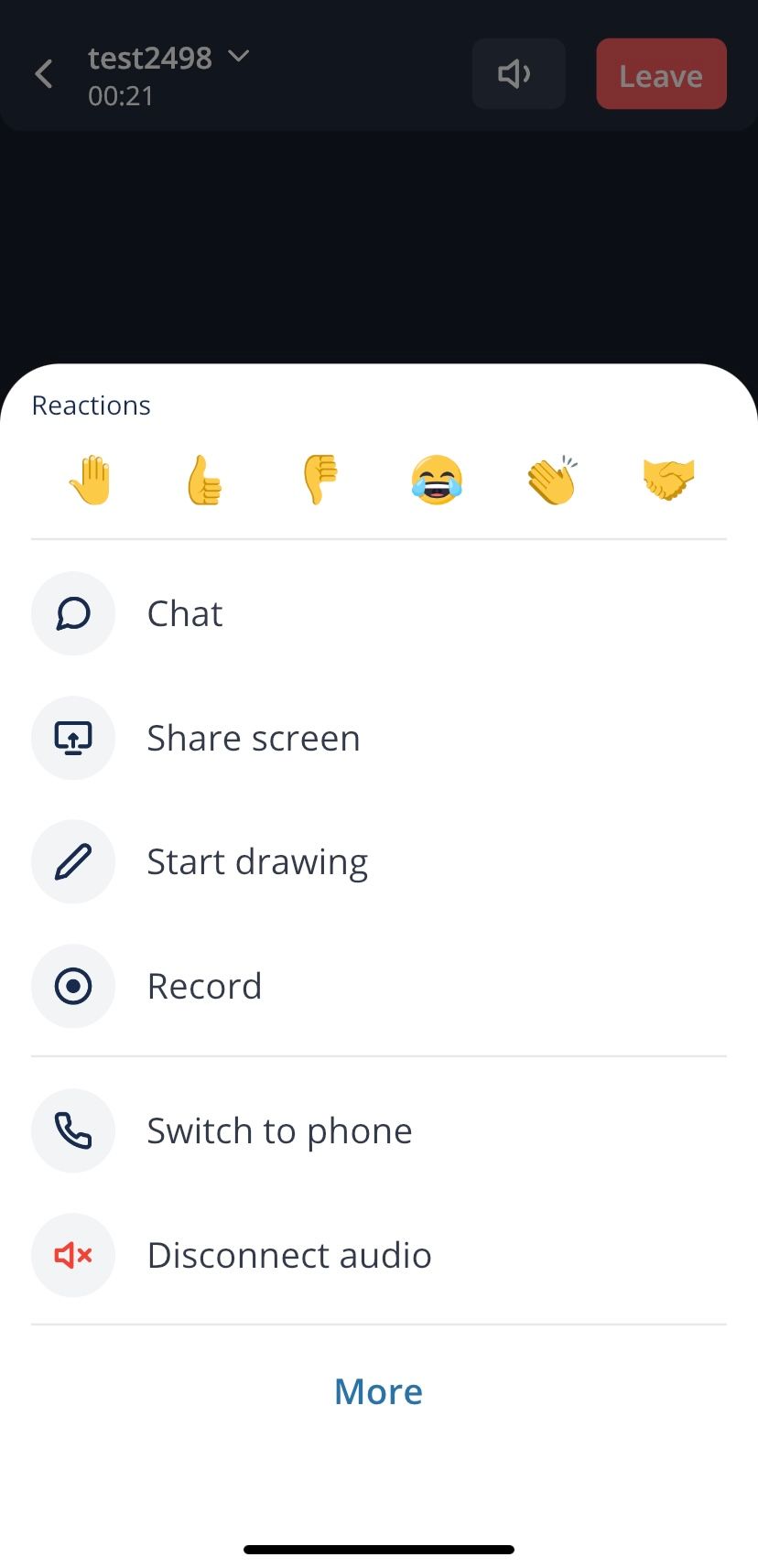Tap the Switch to phone handset icon
758x1568 pixels.
(x=73, y=1130)
